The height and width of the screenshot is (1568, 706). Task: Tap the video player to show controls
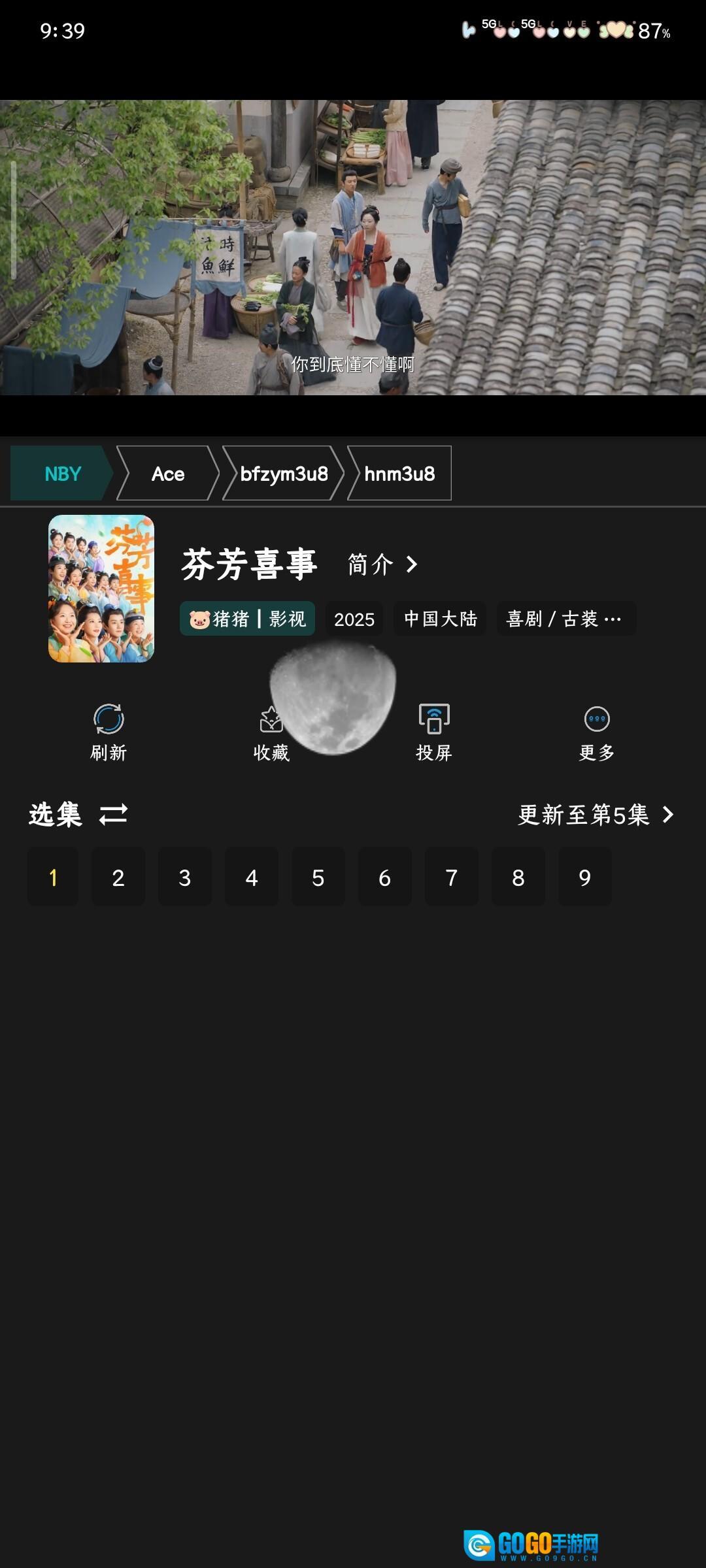tap(353, 247)
